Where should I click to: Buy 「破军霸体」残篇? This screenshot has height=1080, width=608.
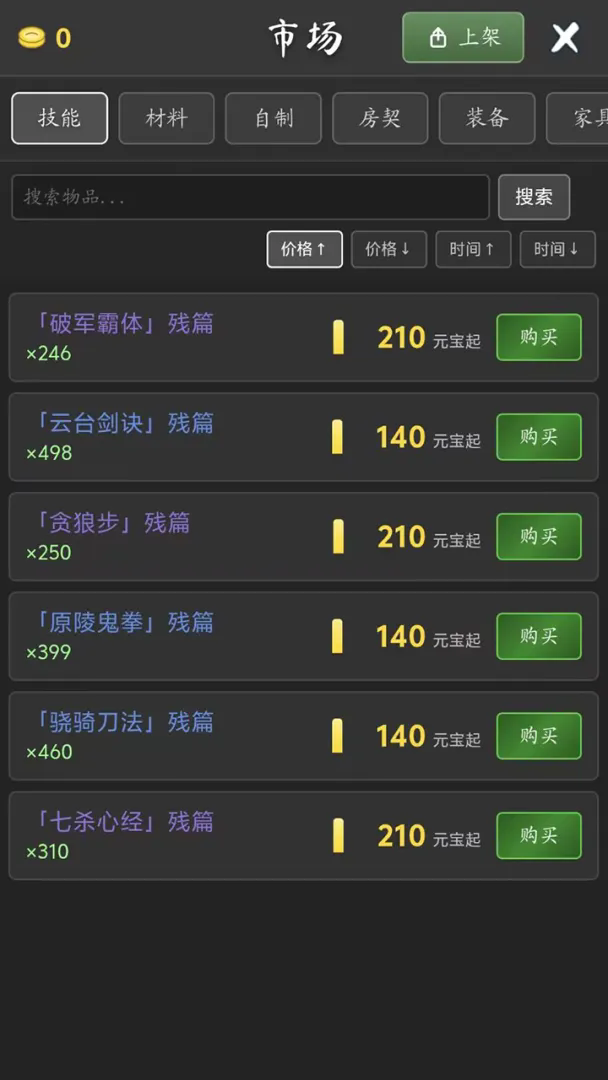coord(538,337)
